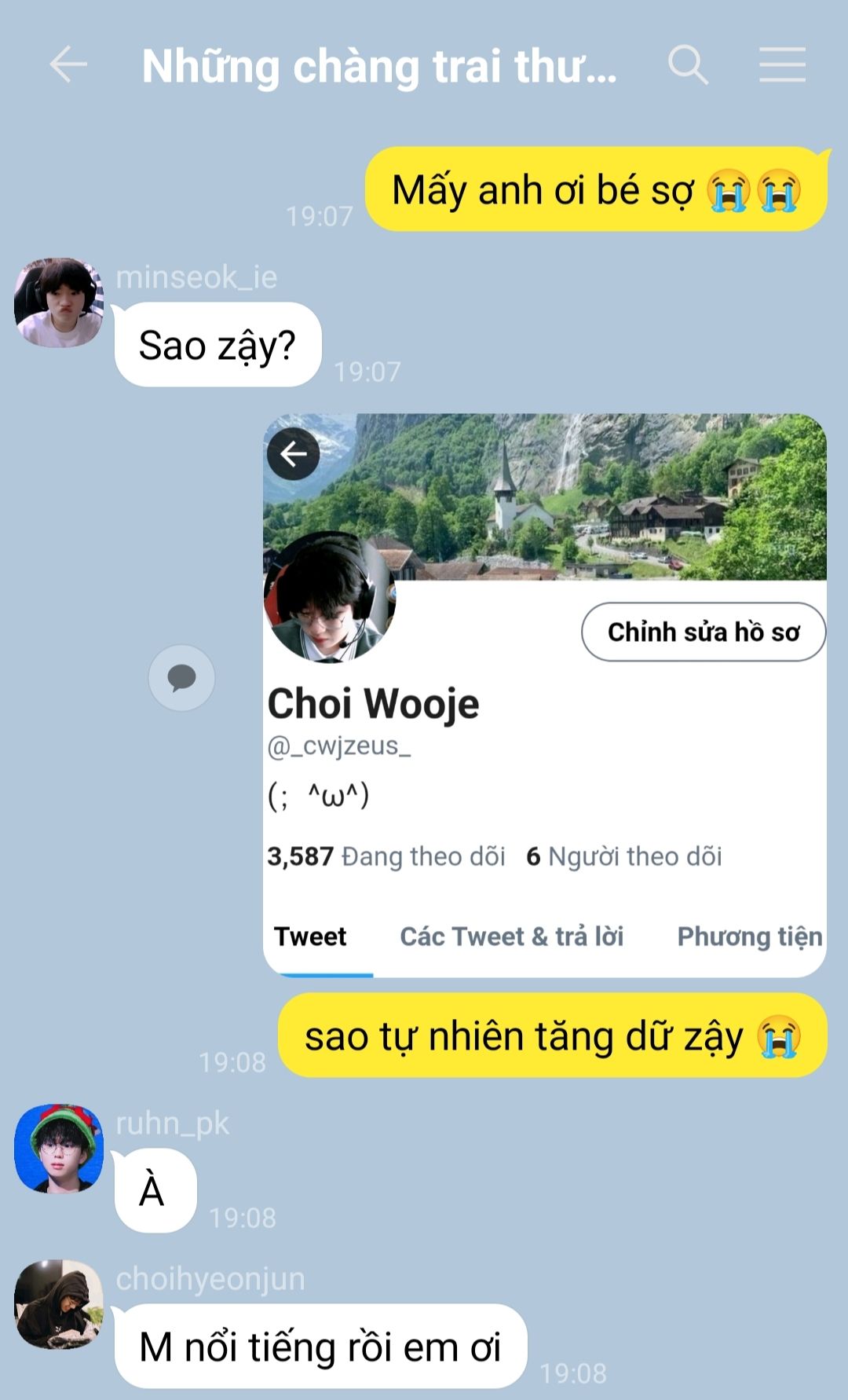848x1400 pixels.
Task: Go back from the group chat
Action: (x=68, y=64)
